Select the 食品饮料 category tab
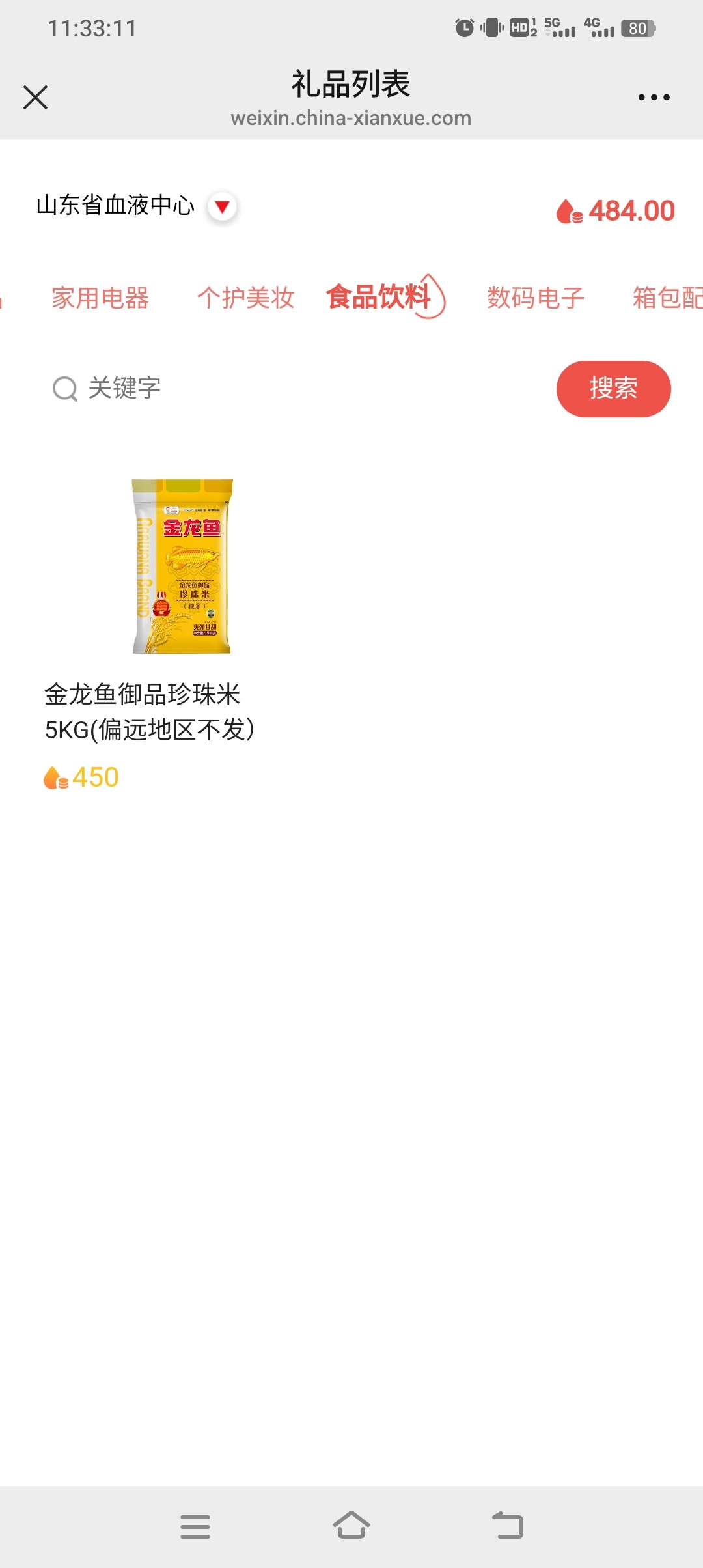 (379, 297)
